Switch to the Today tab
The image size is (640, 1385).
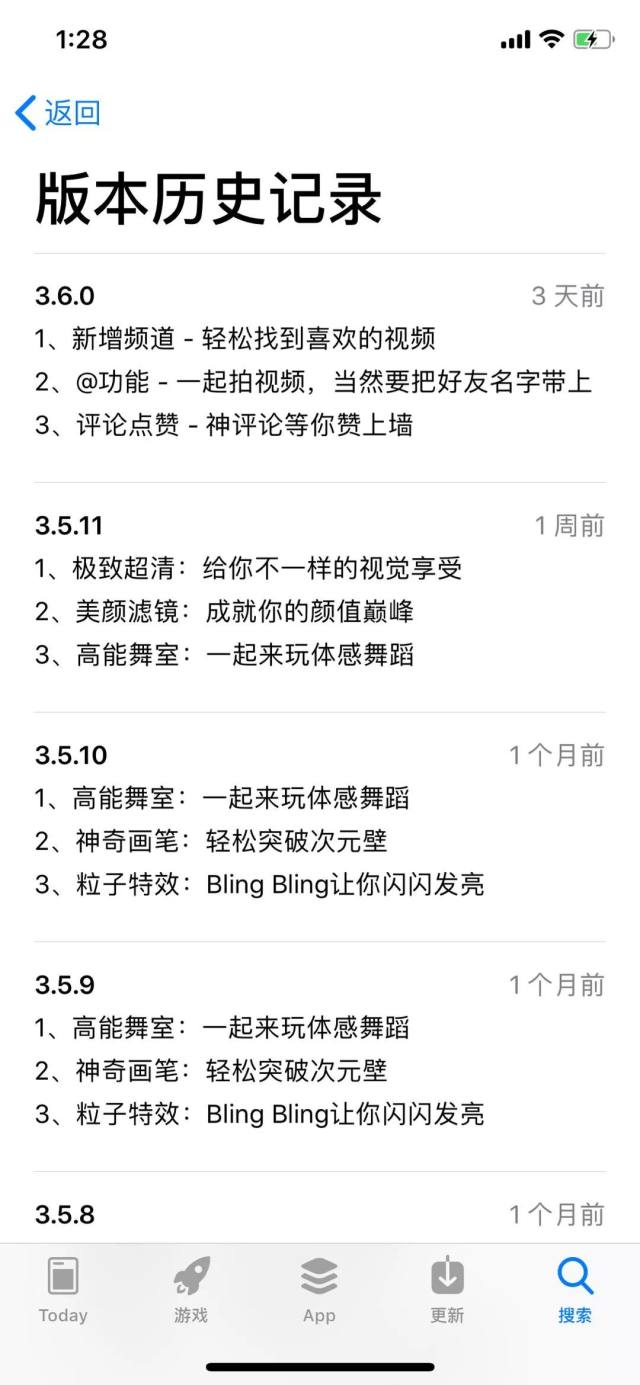click(x=63, y=1291)
